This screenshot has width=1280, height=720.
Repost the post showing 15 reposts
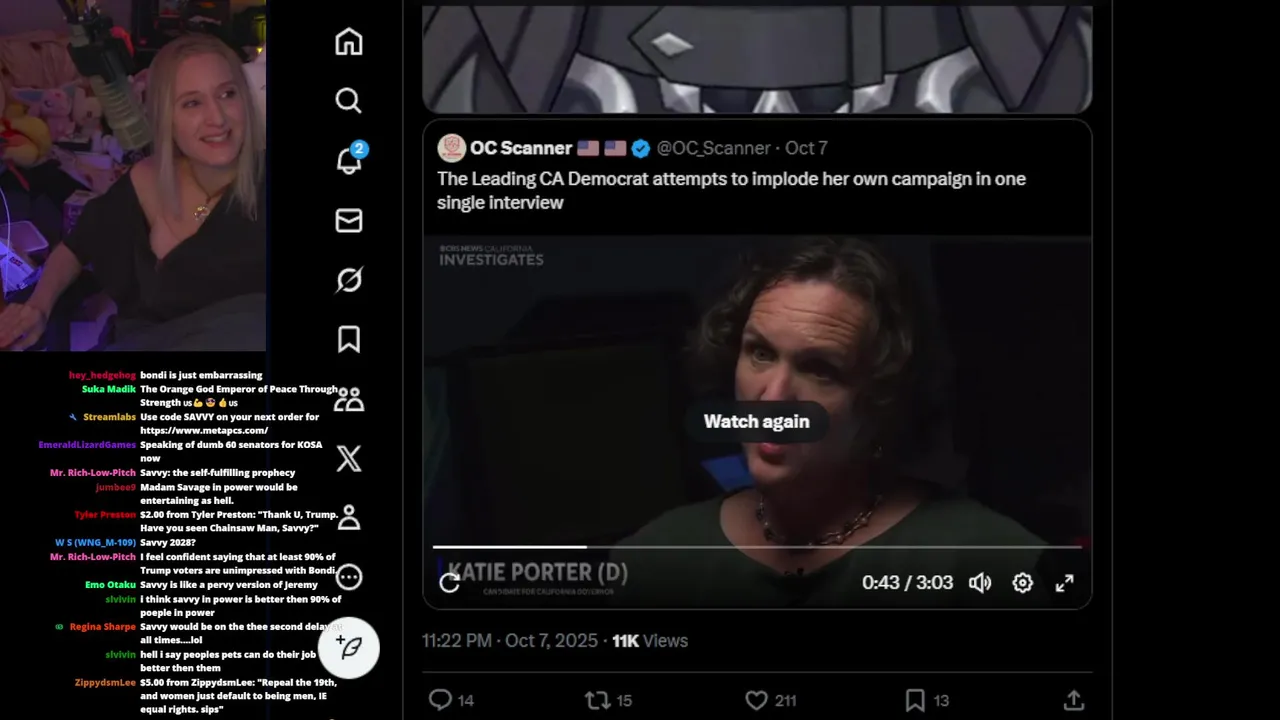597,700
